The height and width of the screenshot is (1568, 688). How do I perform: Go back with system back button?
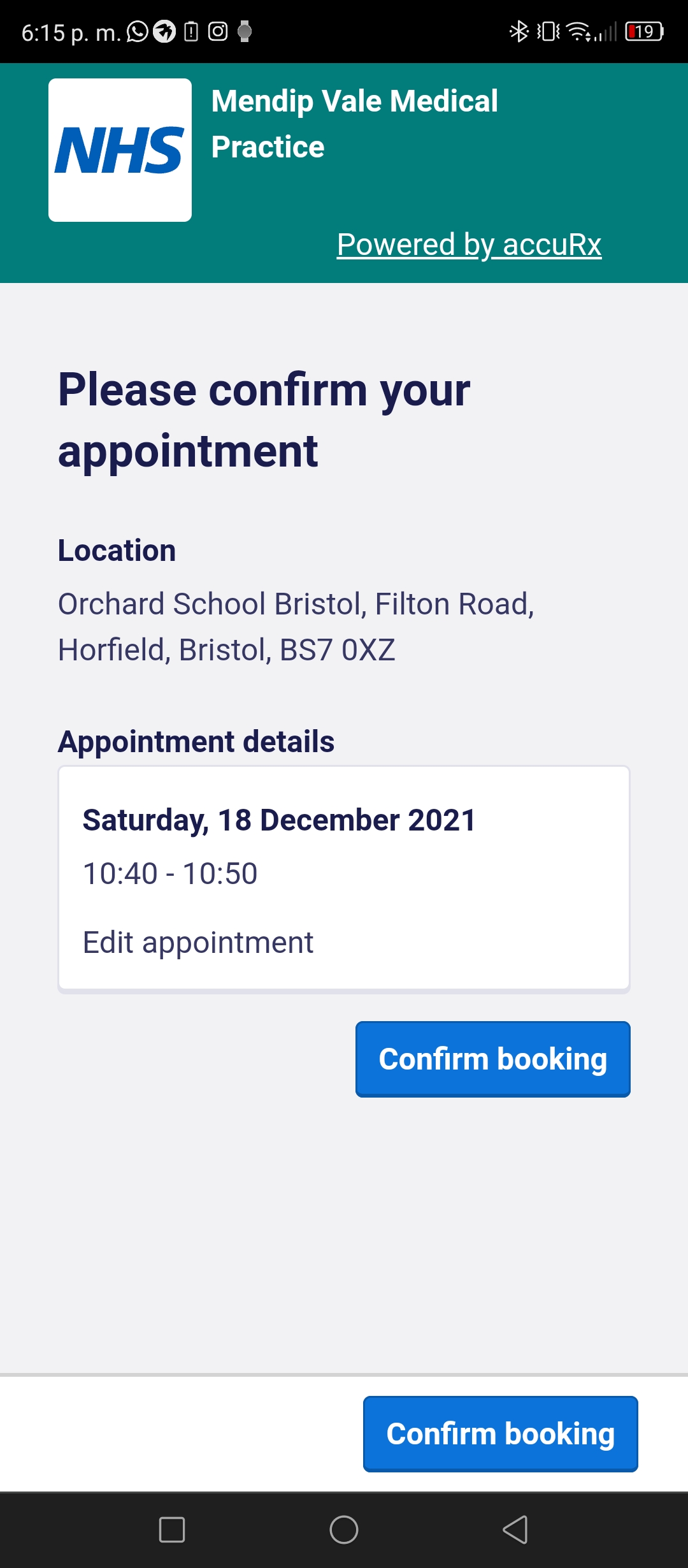pos(515,1529)
